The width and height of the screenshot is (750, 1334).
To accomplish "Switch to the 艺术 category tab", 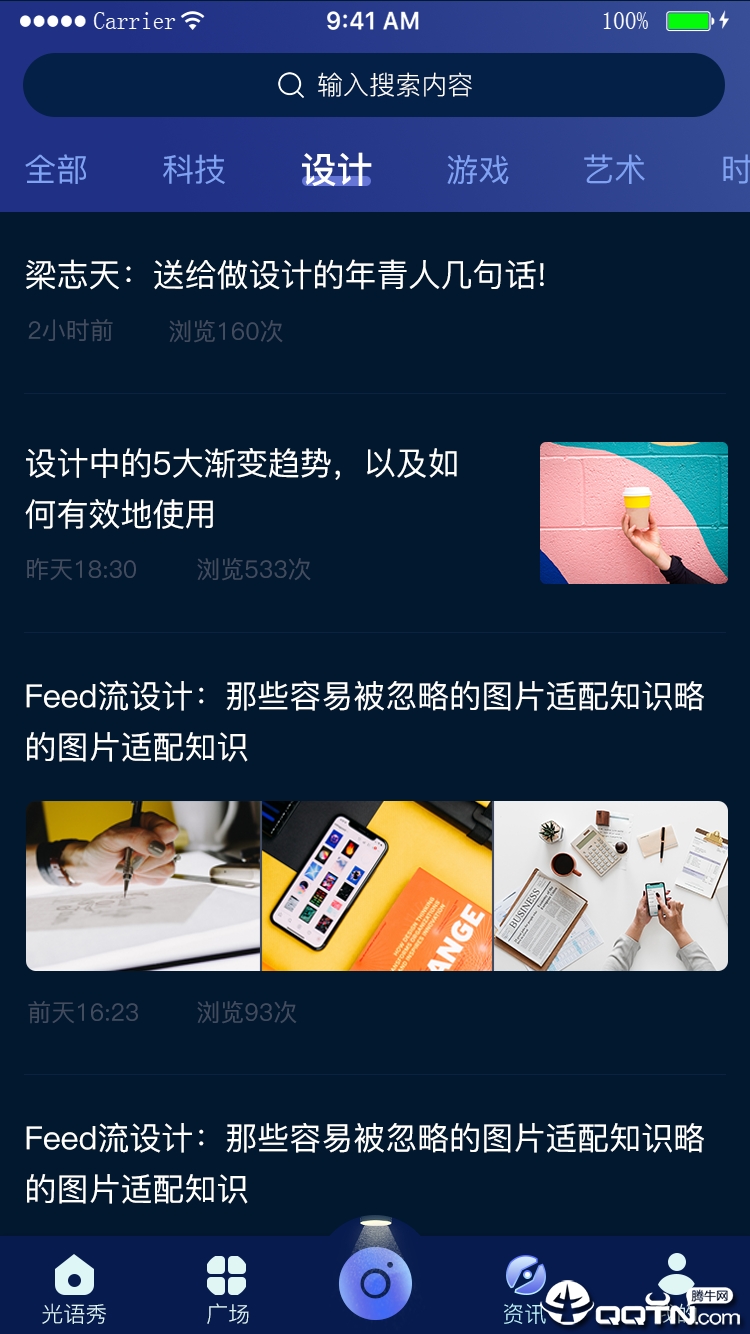I will 614,170.
